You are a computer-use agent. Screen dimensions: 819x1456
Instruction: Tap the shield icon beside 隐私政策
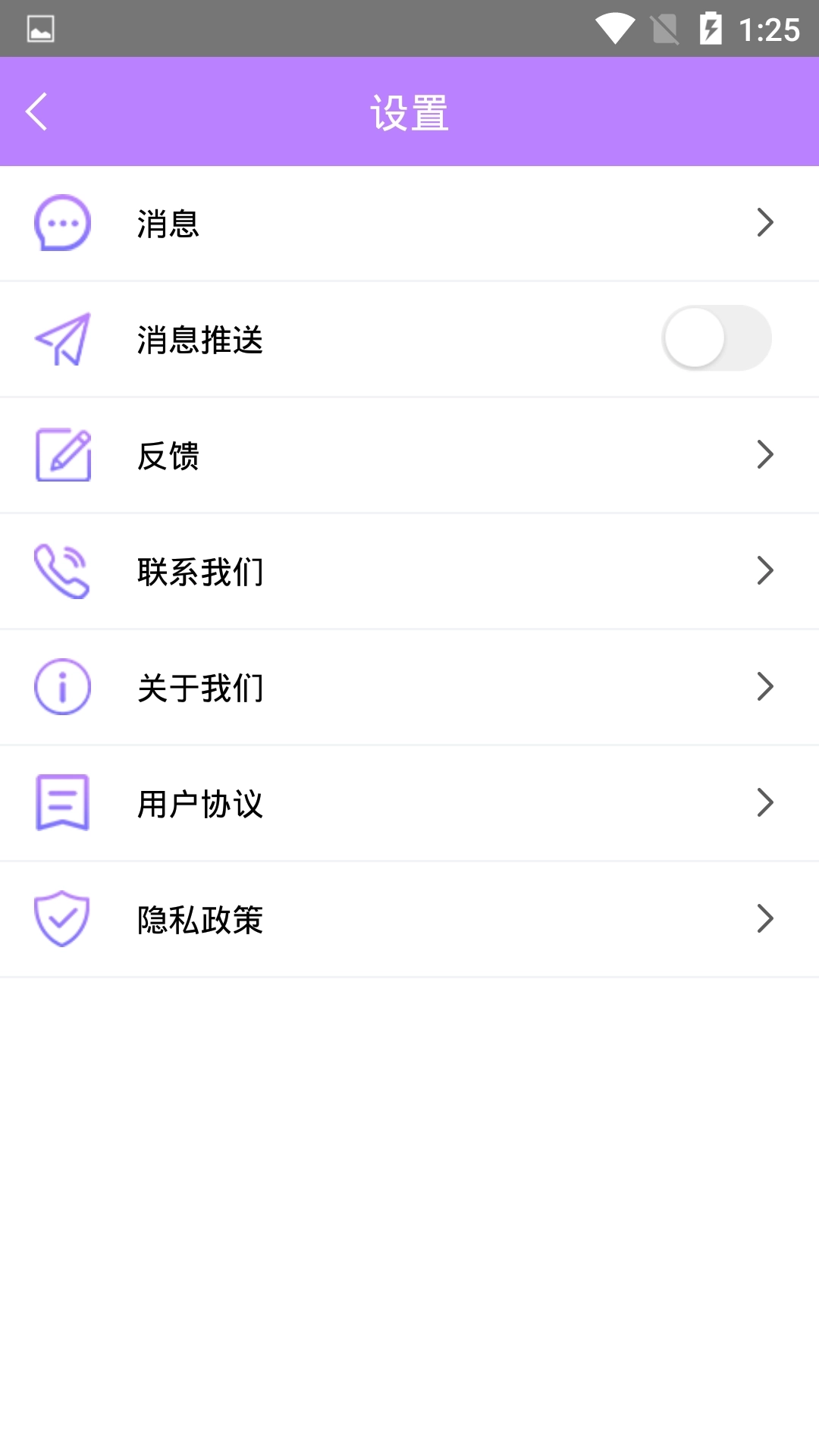(62, 919)
